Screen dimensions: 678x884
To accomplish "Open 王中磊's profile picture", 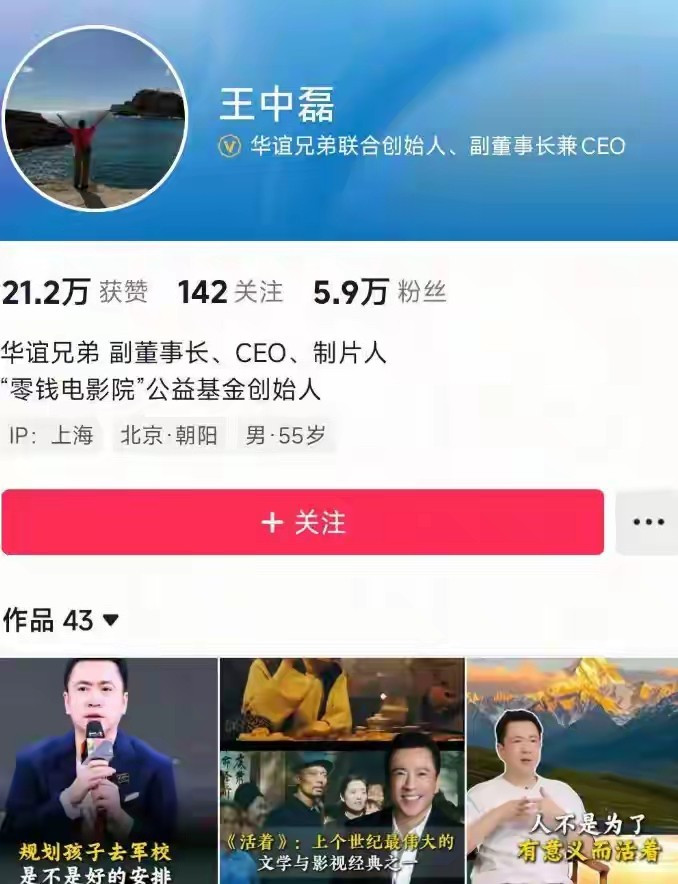I will click(x=94, y=118).
